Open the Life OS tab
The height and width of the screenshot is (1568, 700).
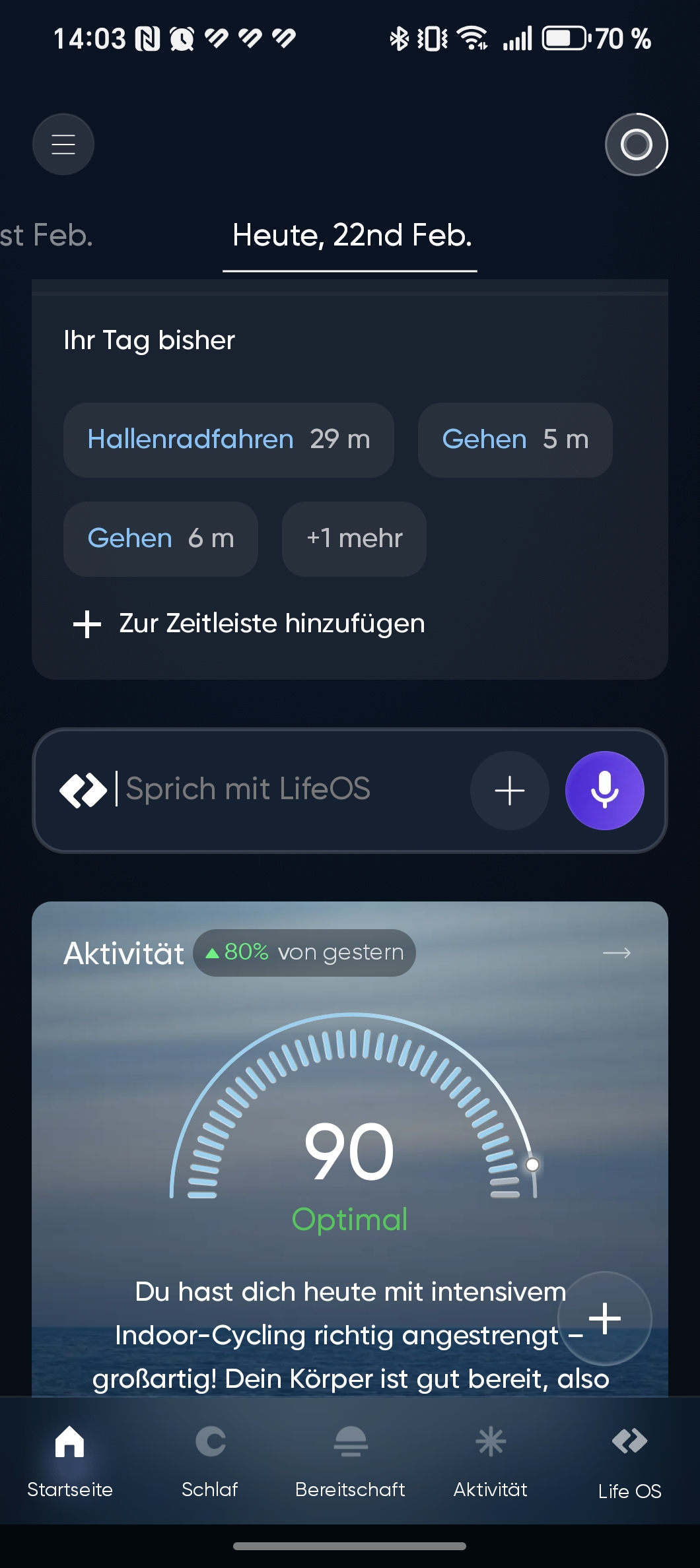[x=629, y=1458]
